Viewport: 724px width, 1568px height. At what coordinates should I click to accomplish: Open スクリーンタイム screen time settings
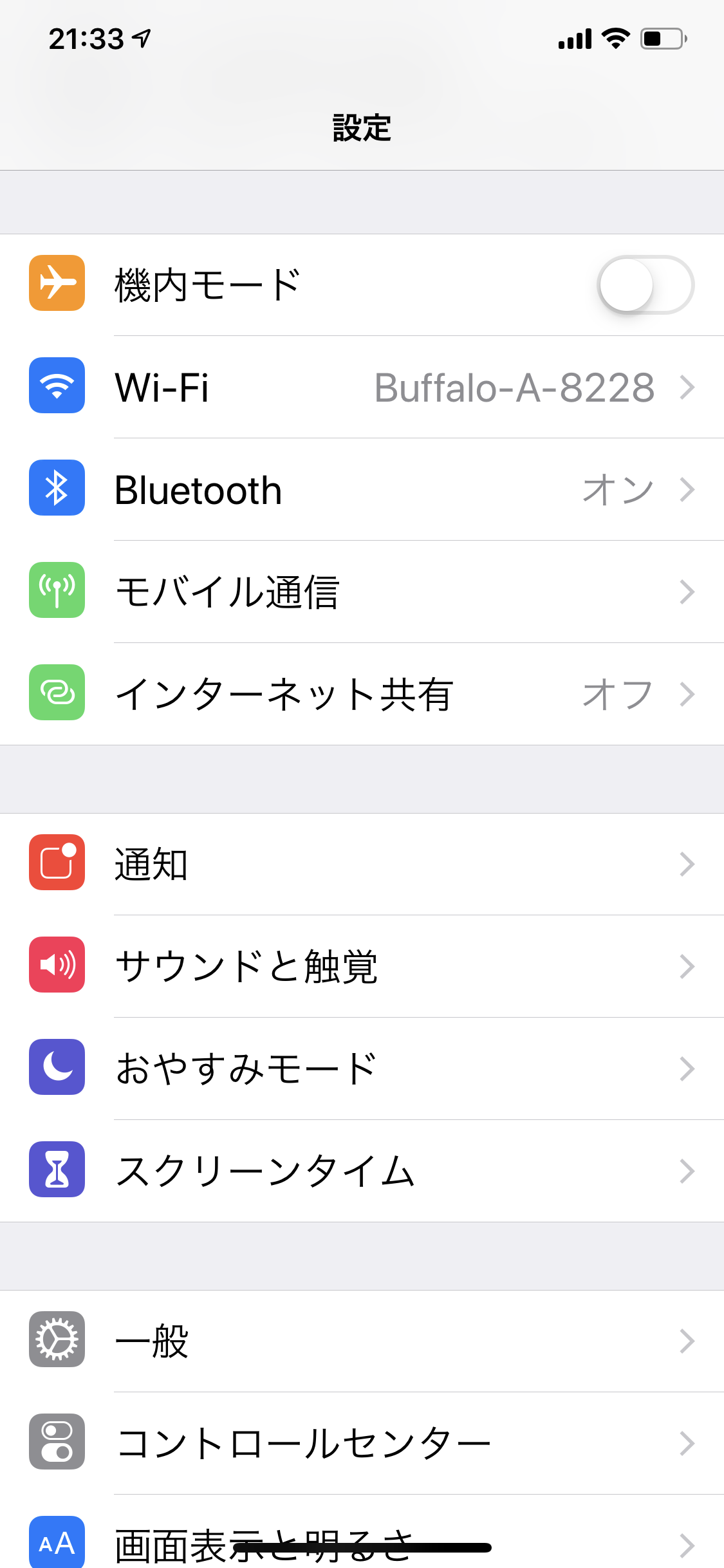(362, 1171)
